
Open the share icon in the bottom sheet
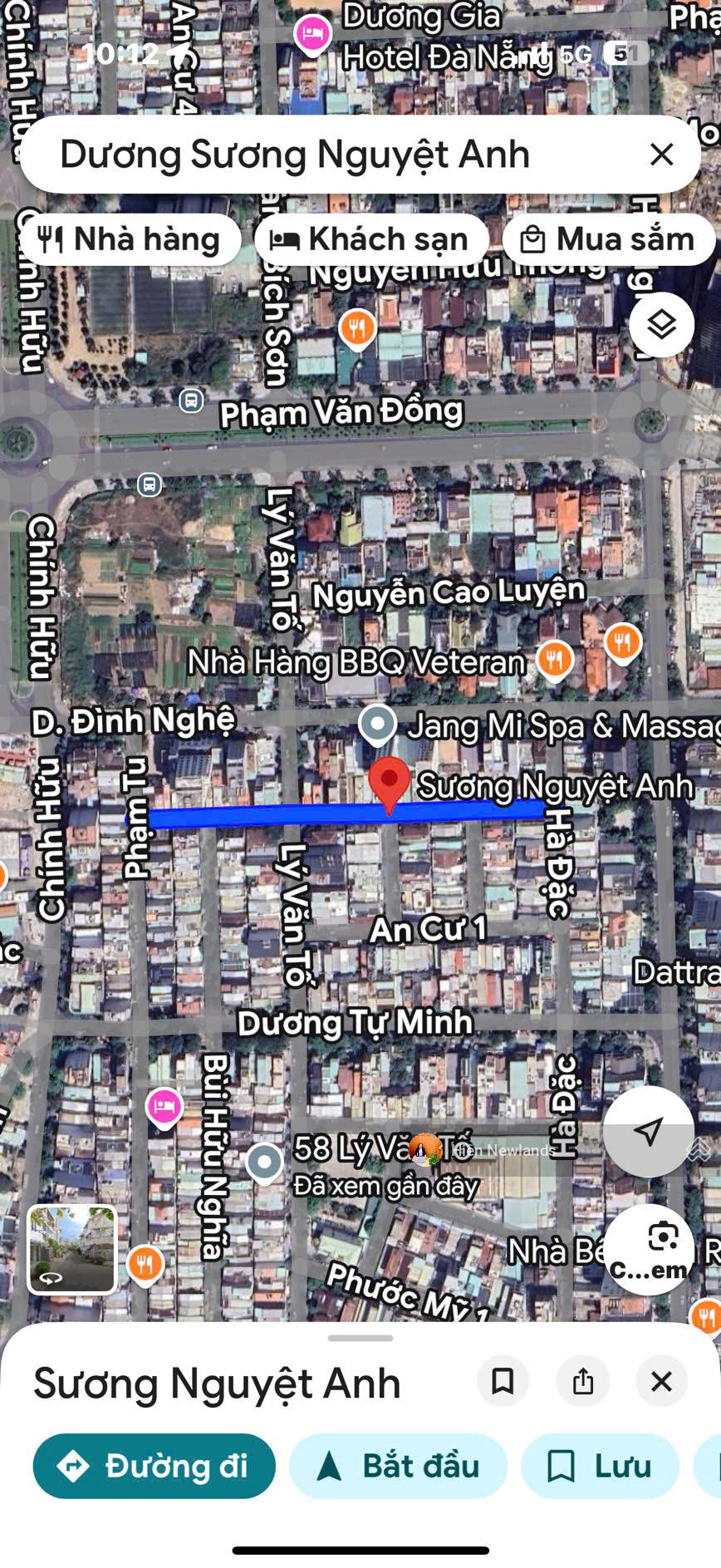point(582,1381)
